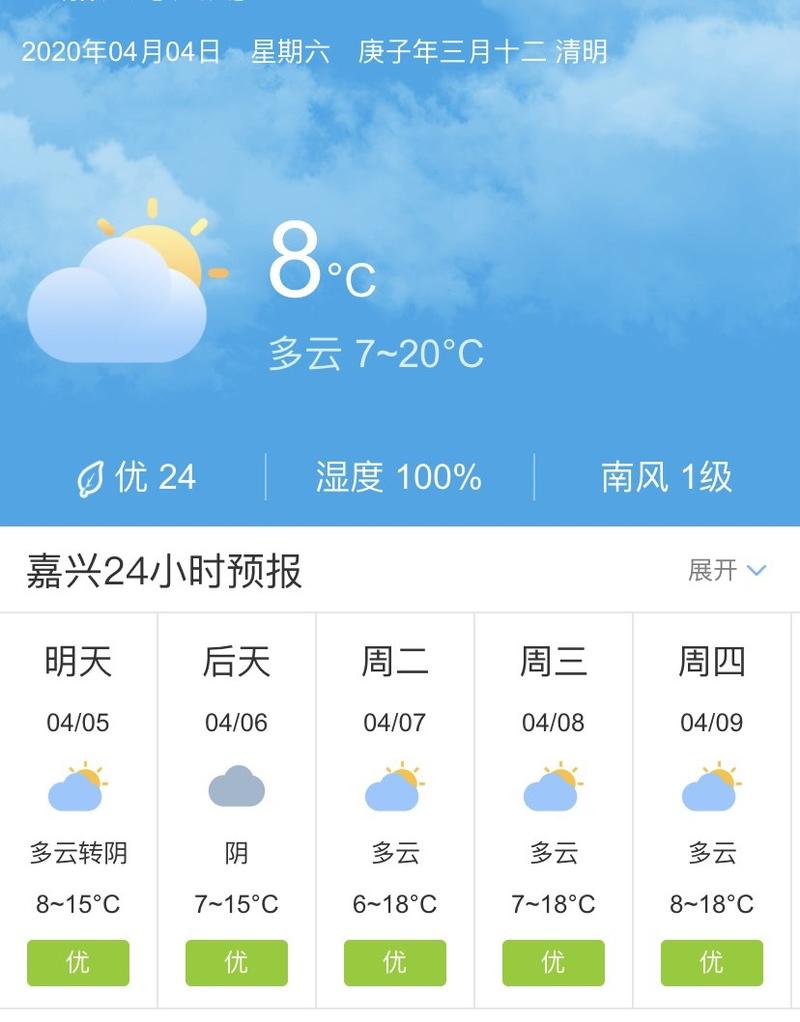Screen dimensions: 800x1022
Task: Collapse the hourly forecast dropdown arrow
Action: (x=755, y=572)
